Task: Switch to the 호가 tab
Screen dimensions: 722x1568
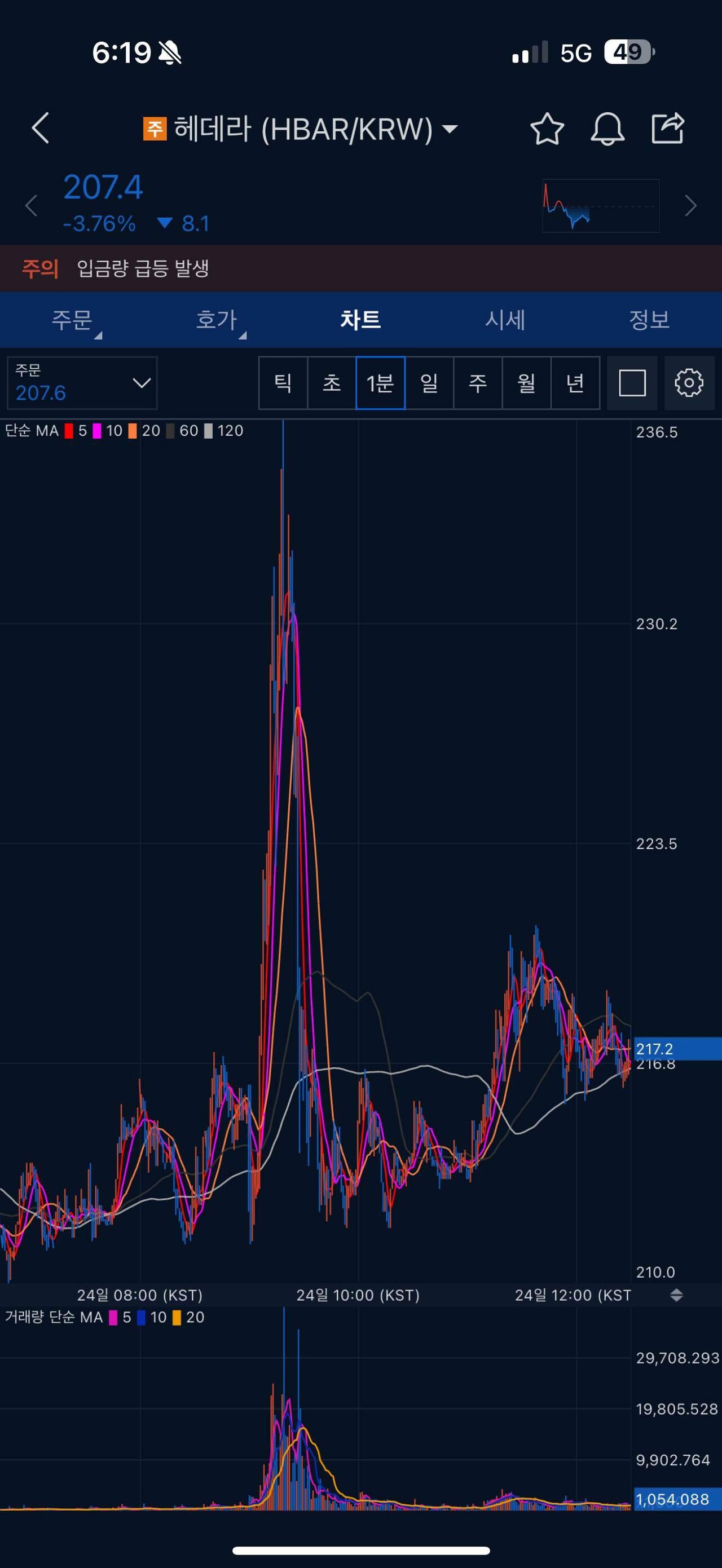Action: (x=216, y=320)
